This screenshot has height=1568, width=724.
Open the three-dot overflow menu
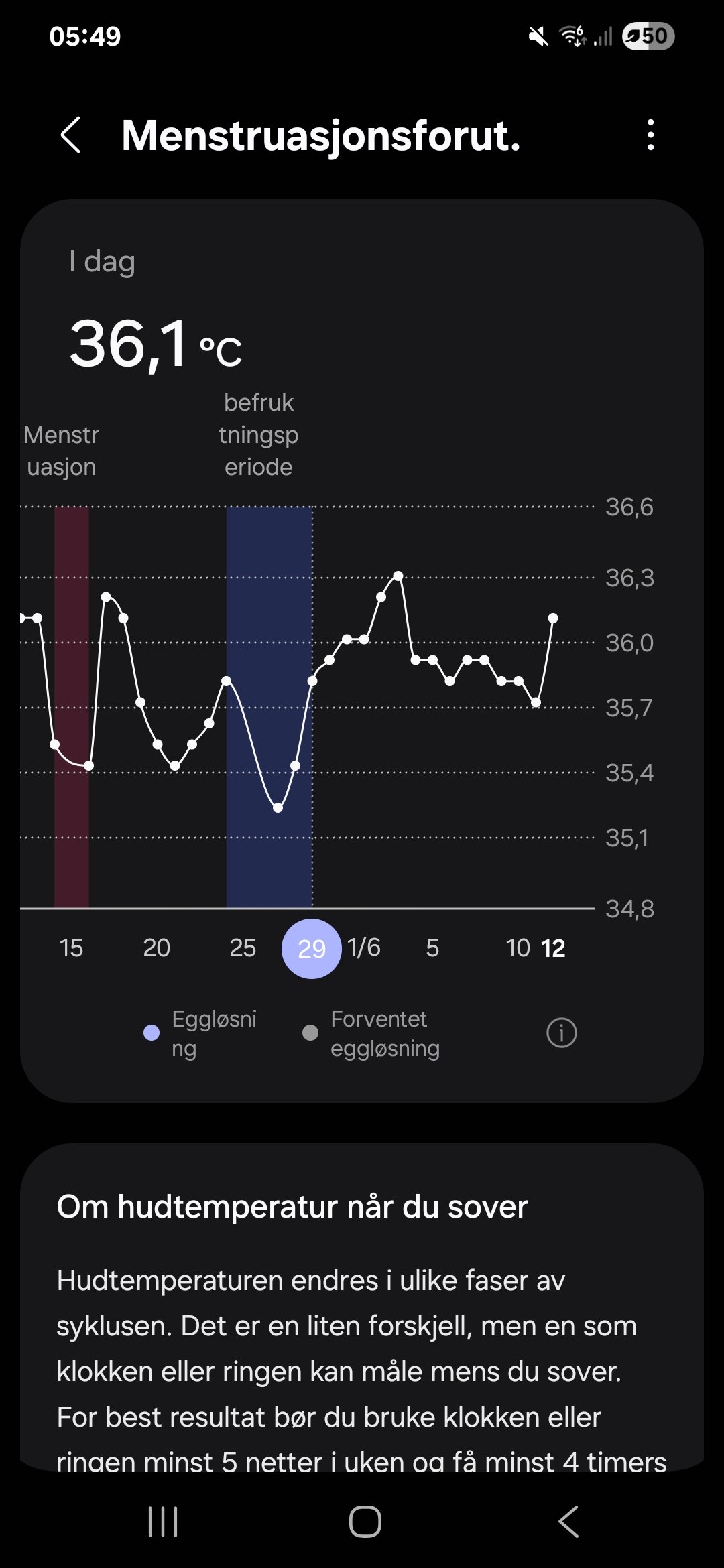point(650,135)
